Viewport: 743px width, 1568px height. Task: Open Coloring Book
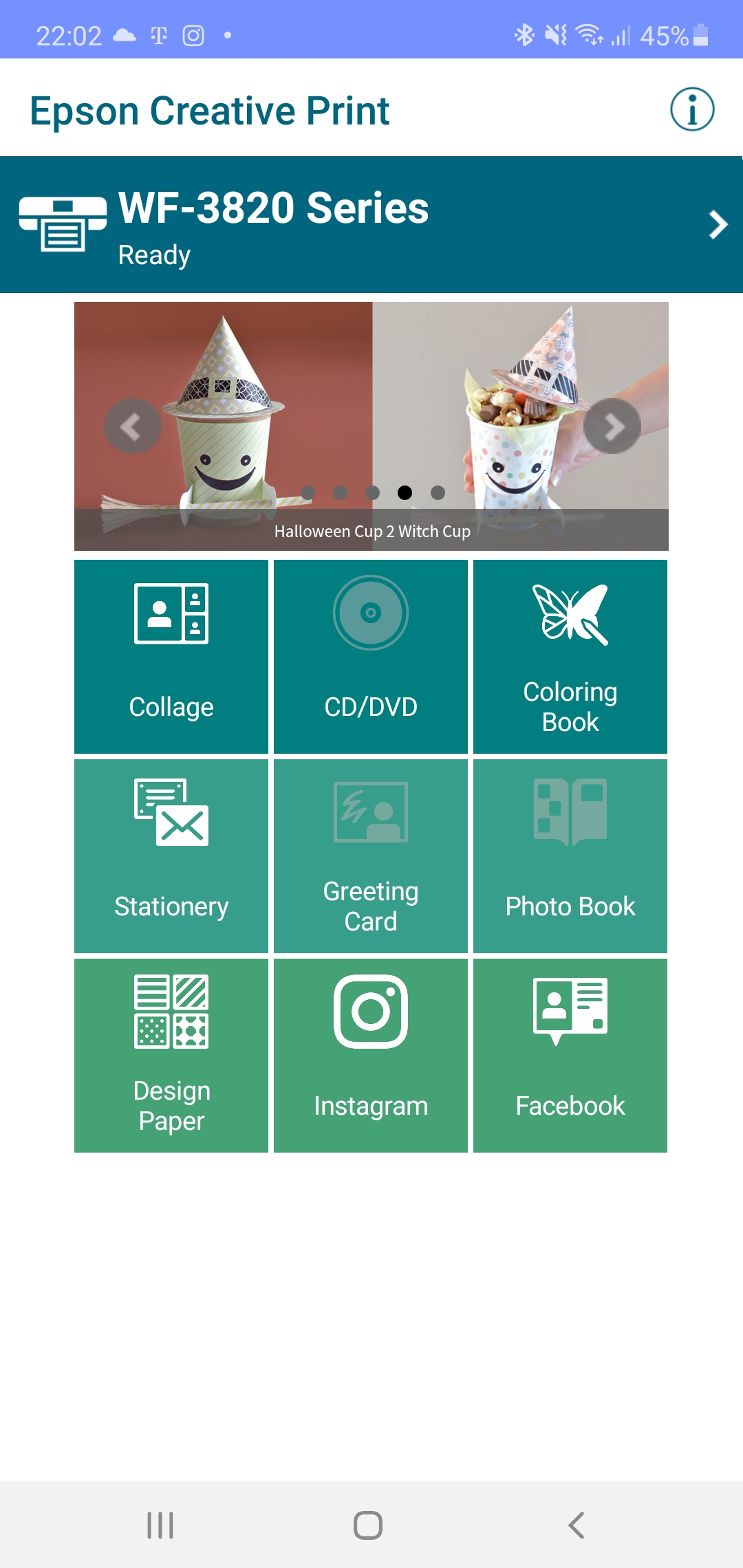(x=570, y=657)
